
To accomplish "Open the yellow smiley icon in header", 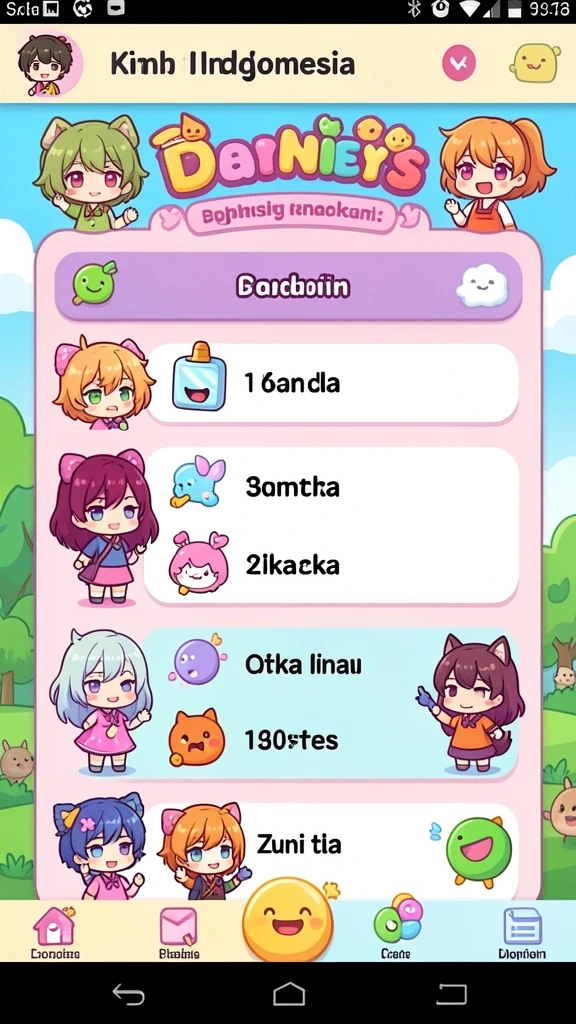I will (536, 63).
